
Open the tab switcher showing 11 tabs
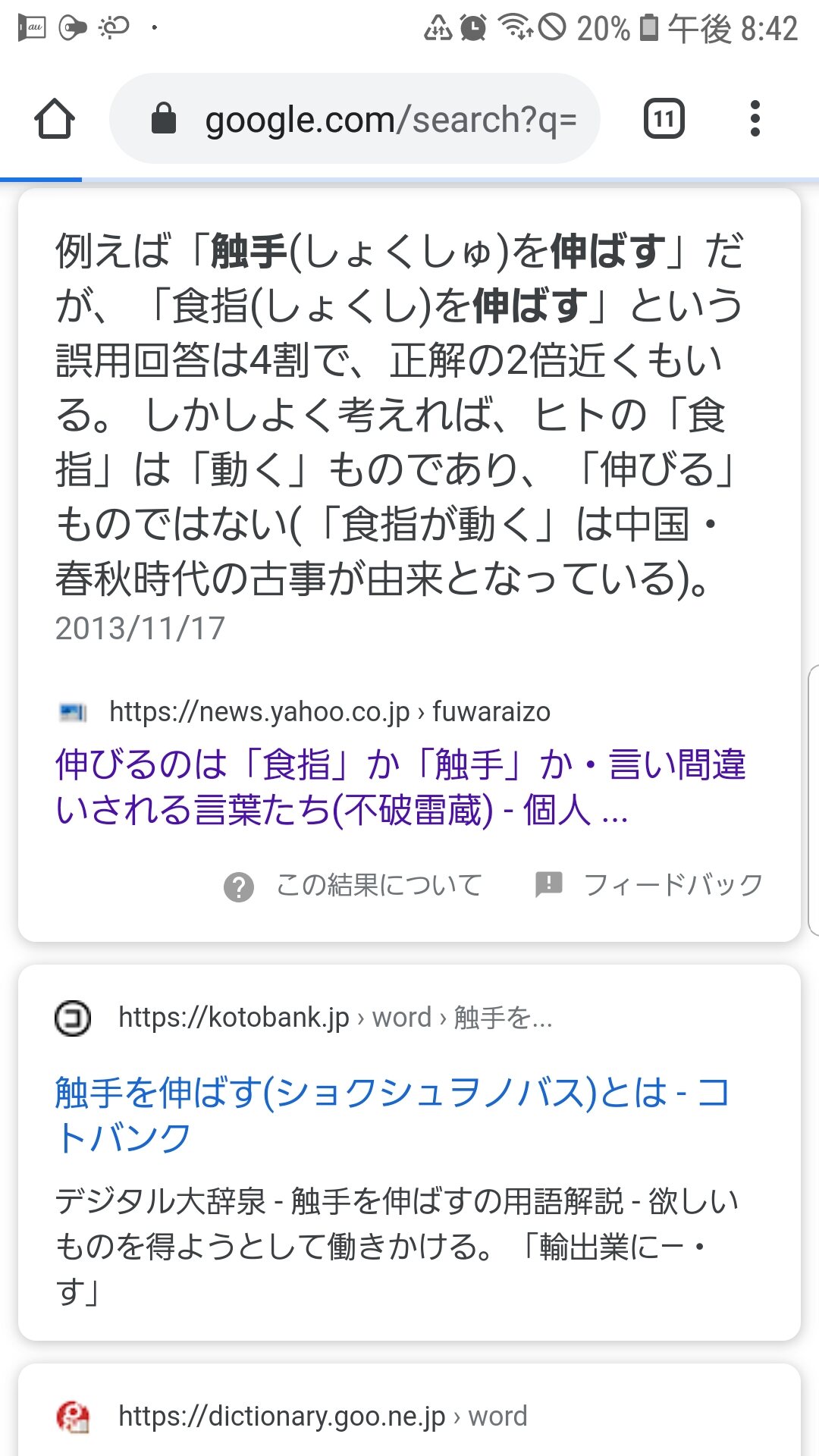[x=664, y=119]
